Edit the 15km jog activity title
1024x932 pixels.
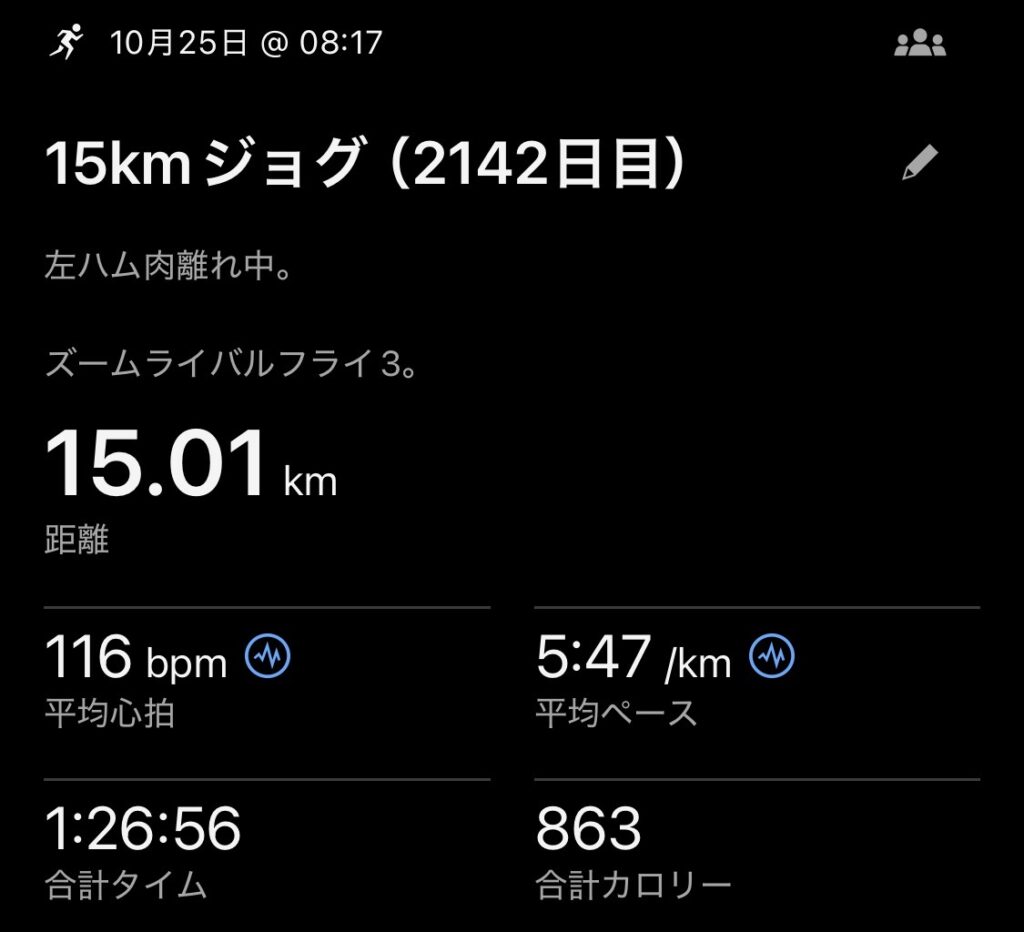(x=919, y=163)
